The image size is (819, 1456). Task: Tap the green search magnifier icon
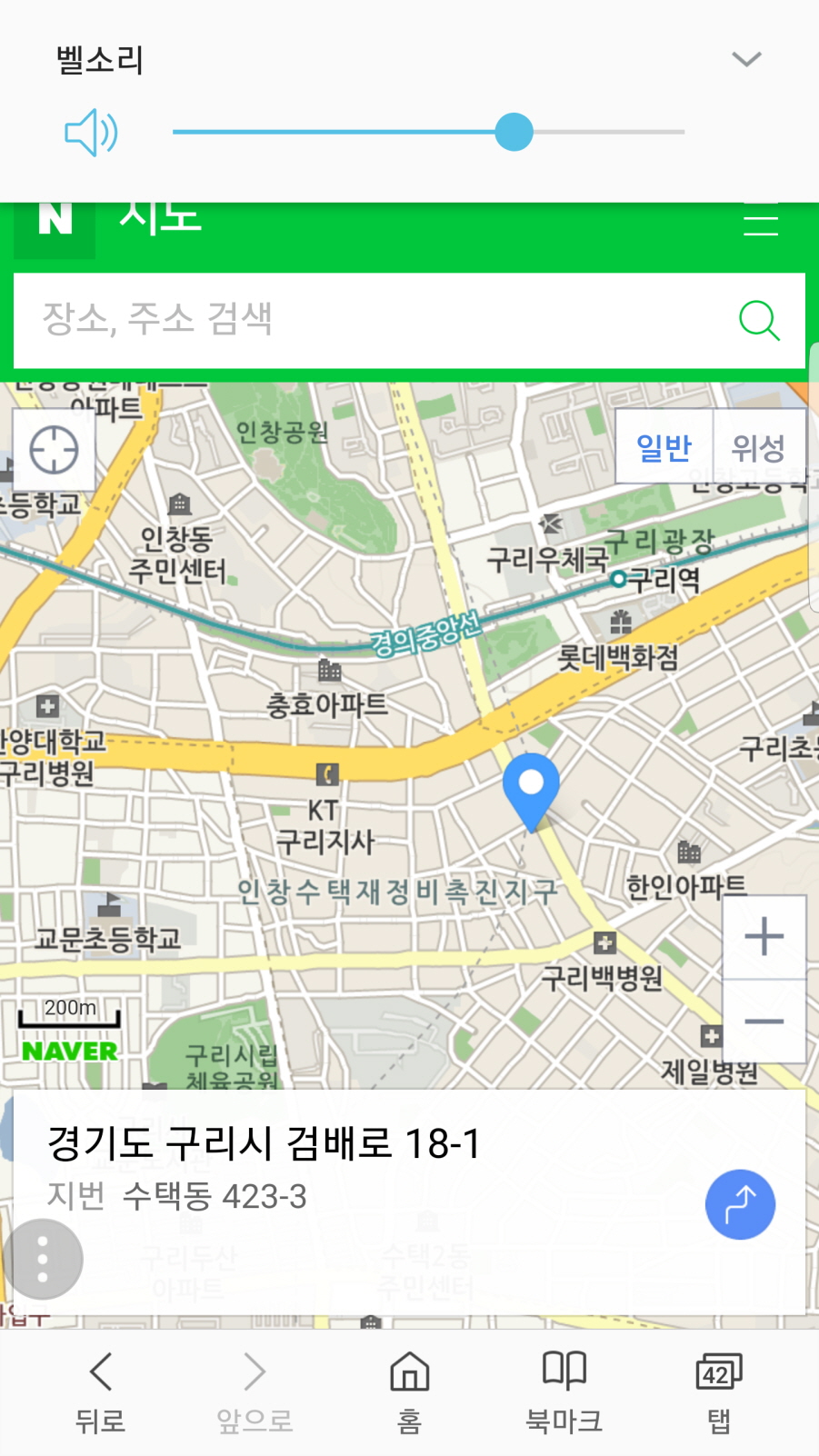(759, 320)
